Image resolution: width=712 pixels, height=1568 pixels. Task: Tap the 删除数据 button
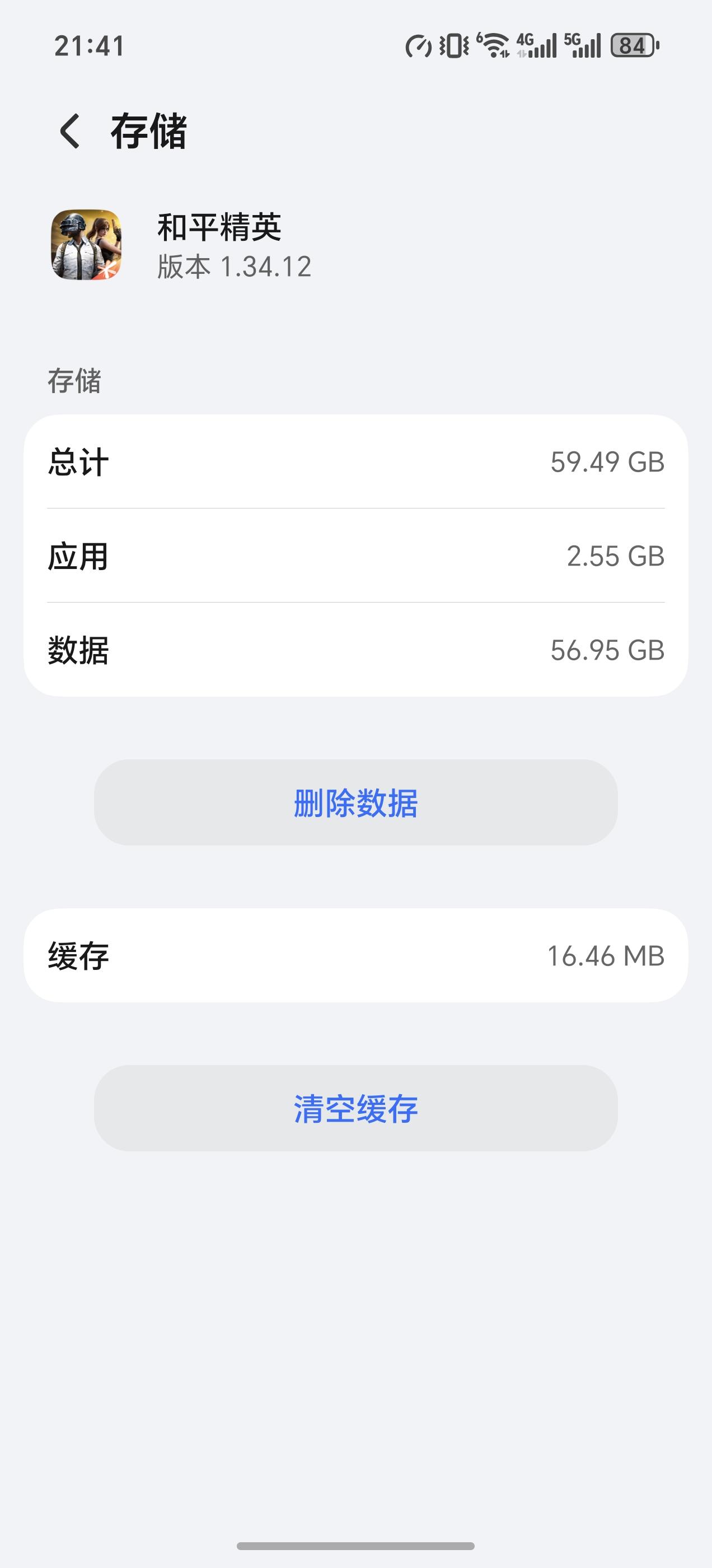click(355, 802)
